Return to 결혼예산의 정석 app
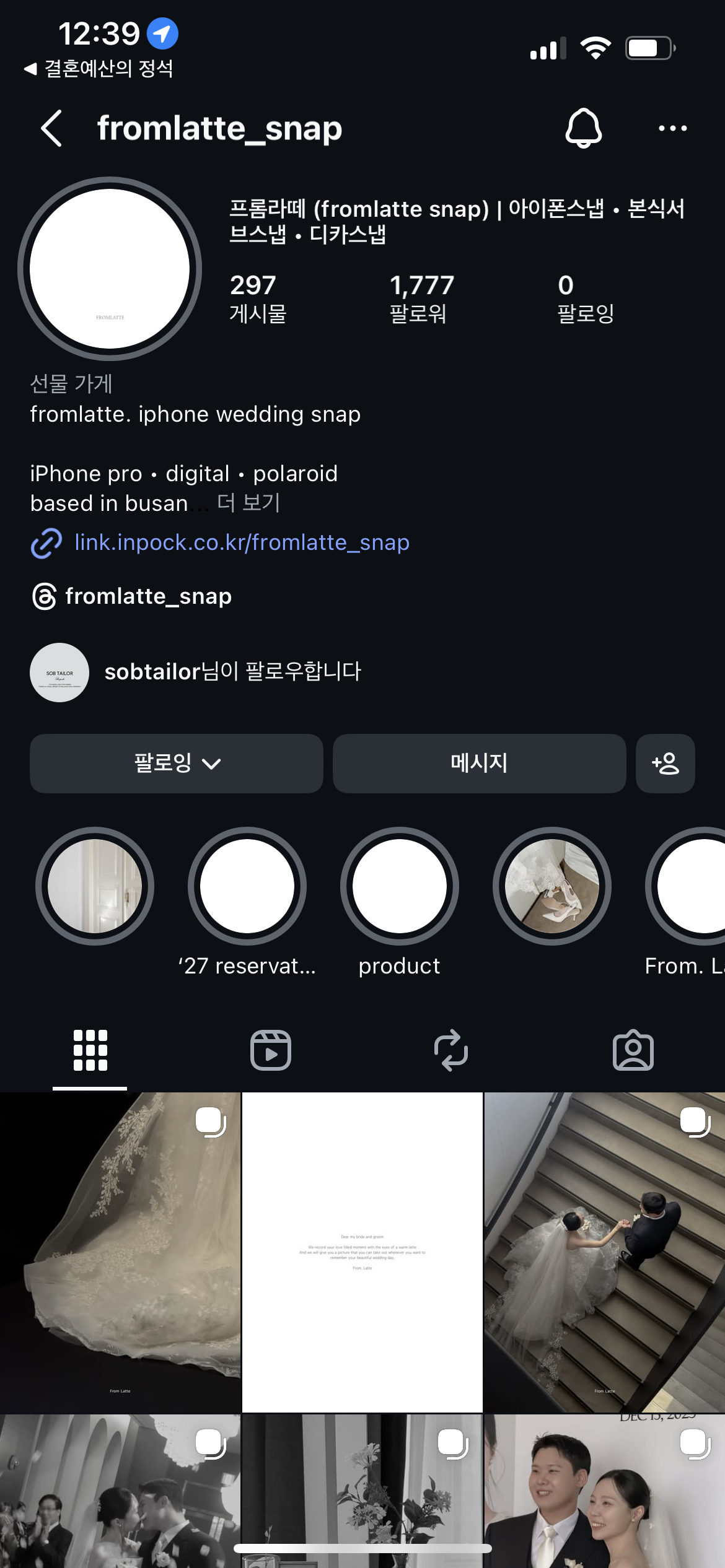The width and height of the screenshot is (725, 1568). click(99, 69)
